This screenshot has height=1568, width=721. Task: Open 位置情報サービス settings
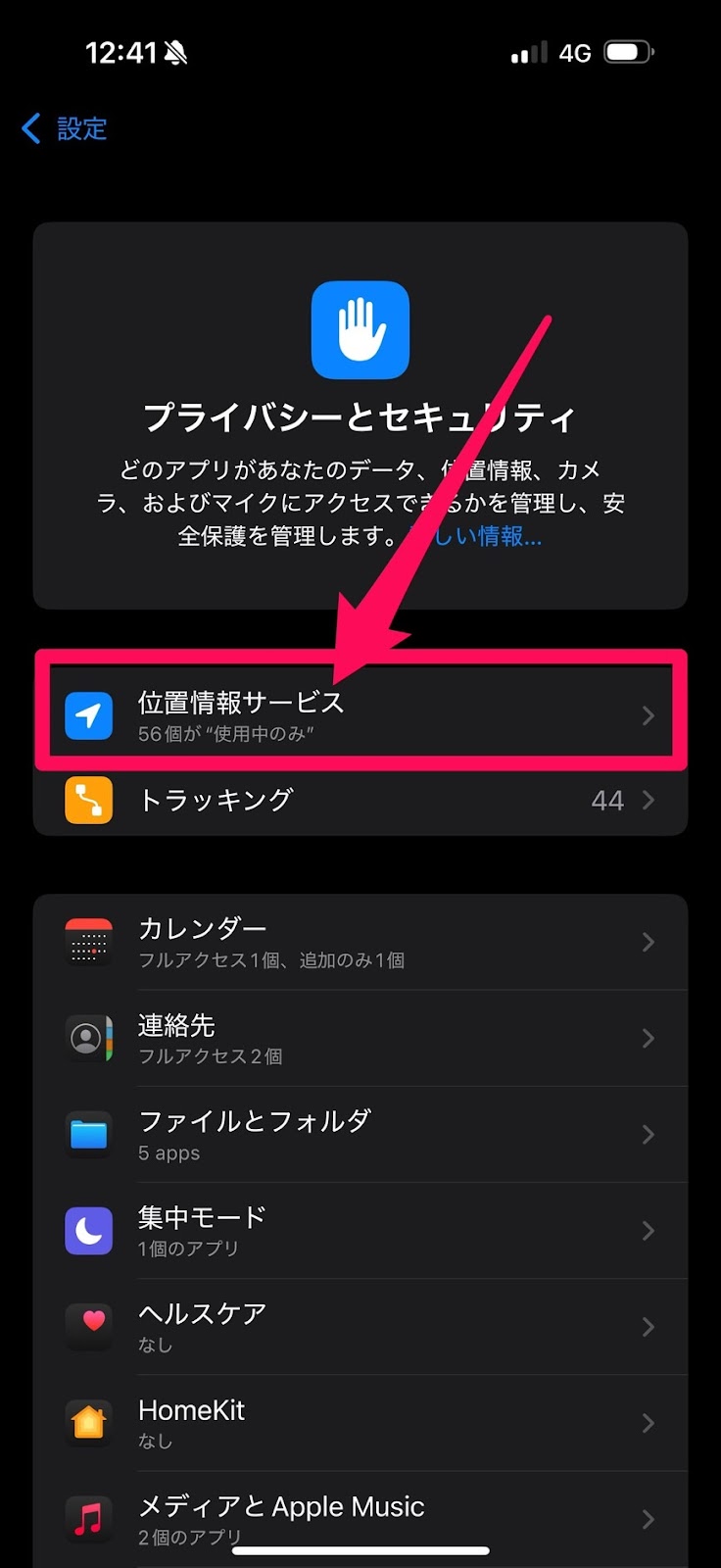coord(359,715)
